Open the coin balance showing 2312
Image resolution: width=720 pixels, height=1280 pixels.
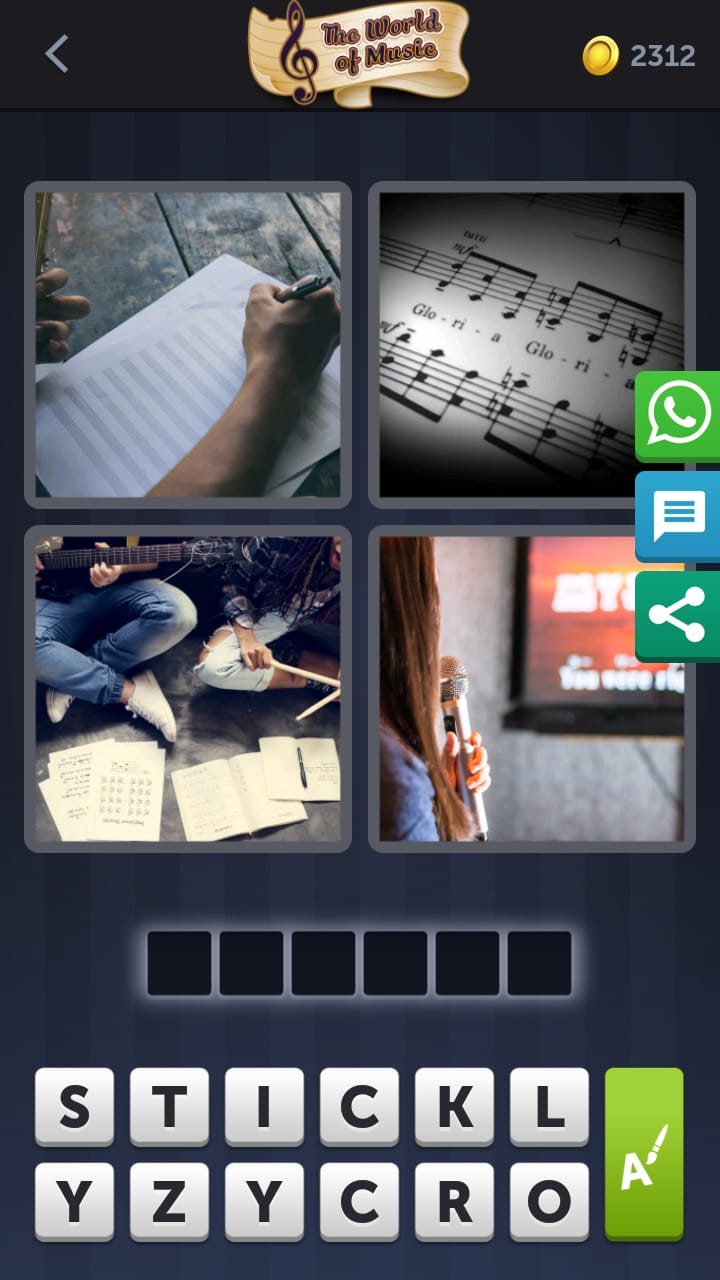(639, 55)
